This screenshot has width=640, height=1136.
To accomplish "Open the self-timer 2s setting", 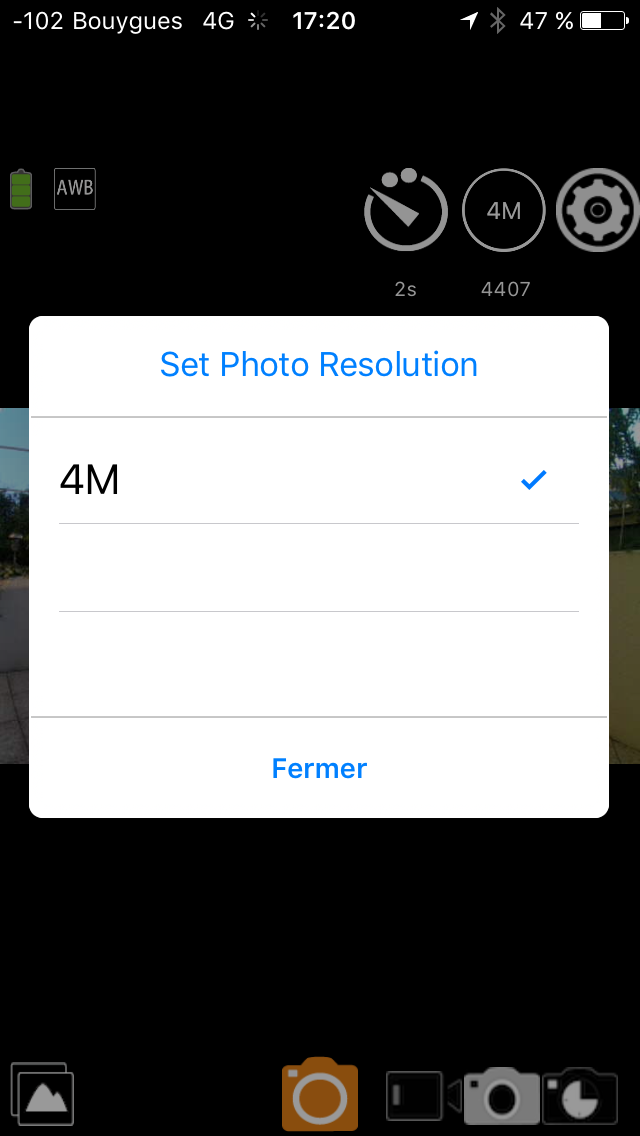I will pyautogui.click(x=405, y=209).
